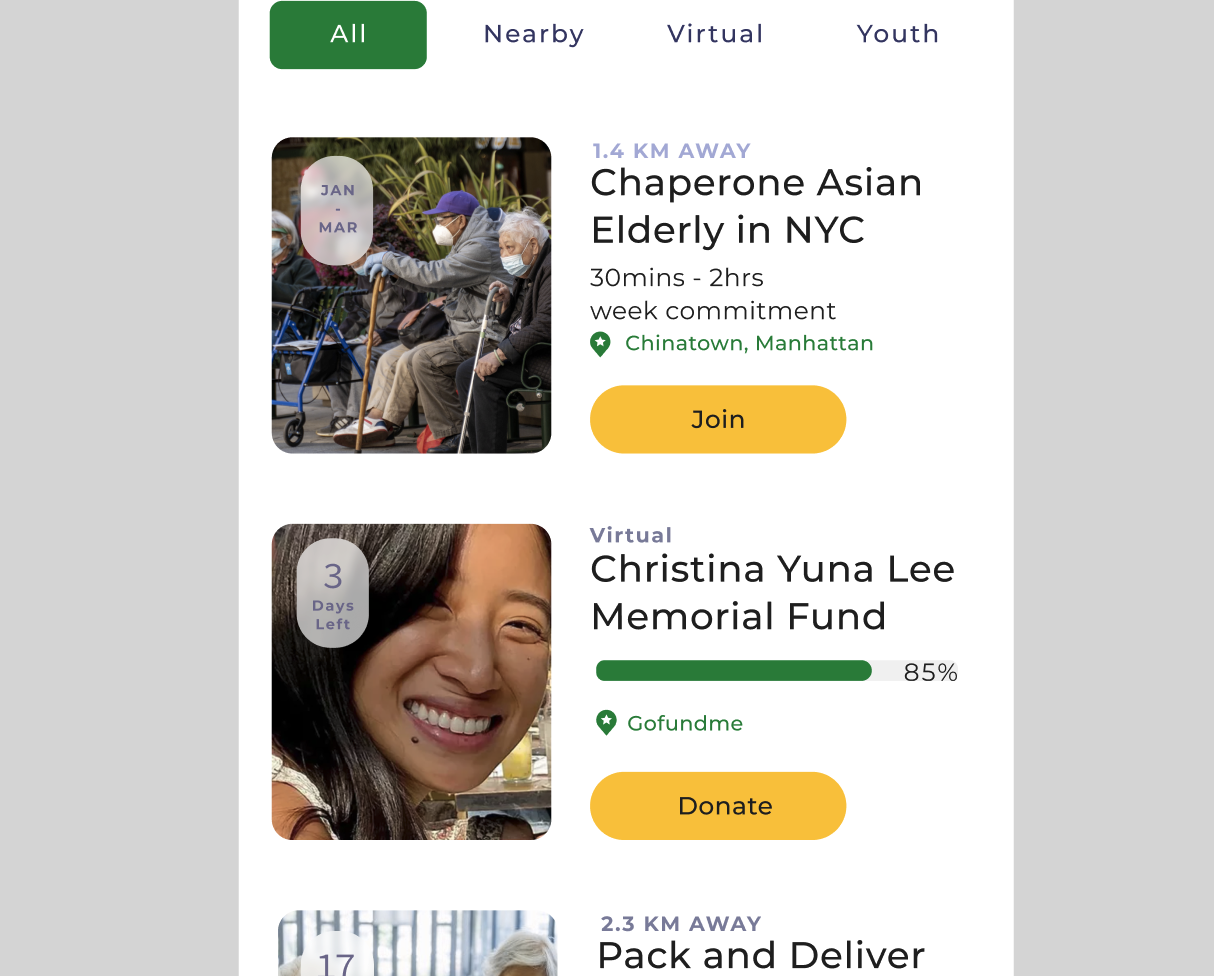Switch to the Virtual tab
The image size is (1214, 976).
click(715, 35)
